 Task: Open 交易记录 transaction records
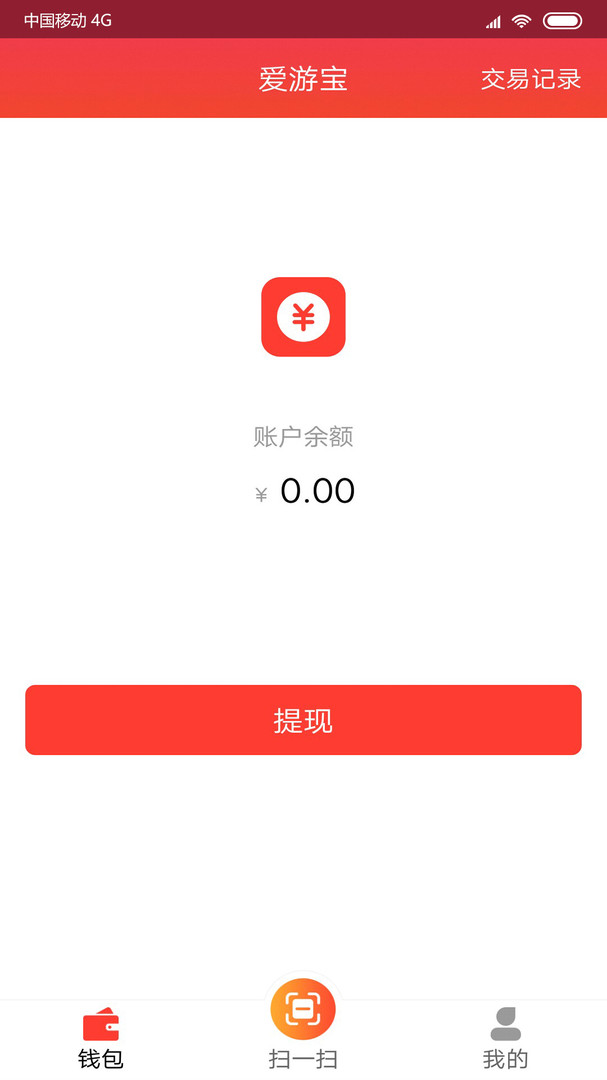530,80
